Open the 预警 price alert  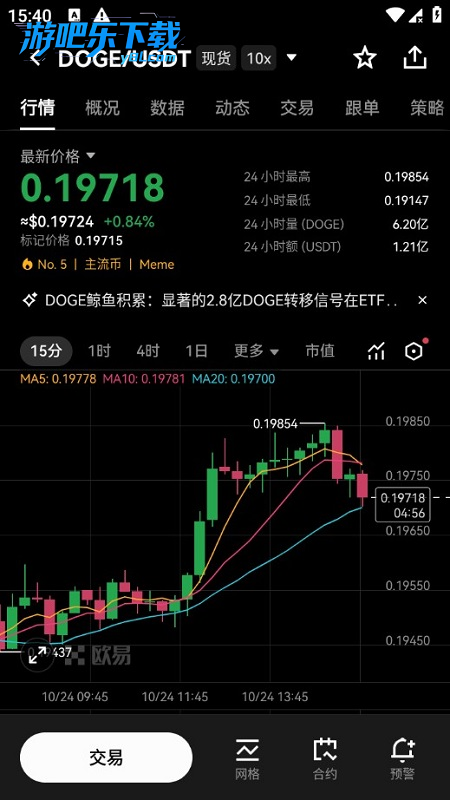(x=403, y=759)
